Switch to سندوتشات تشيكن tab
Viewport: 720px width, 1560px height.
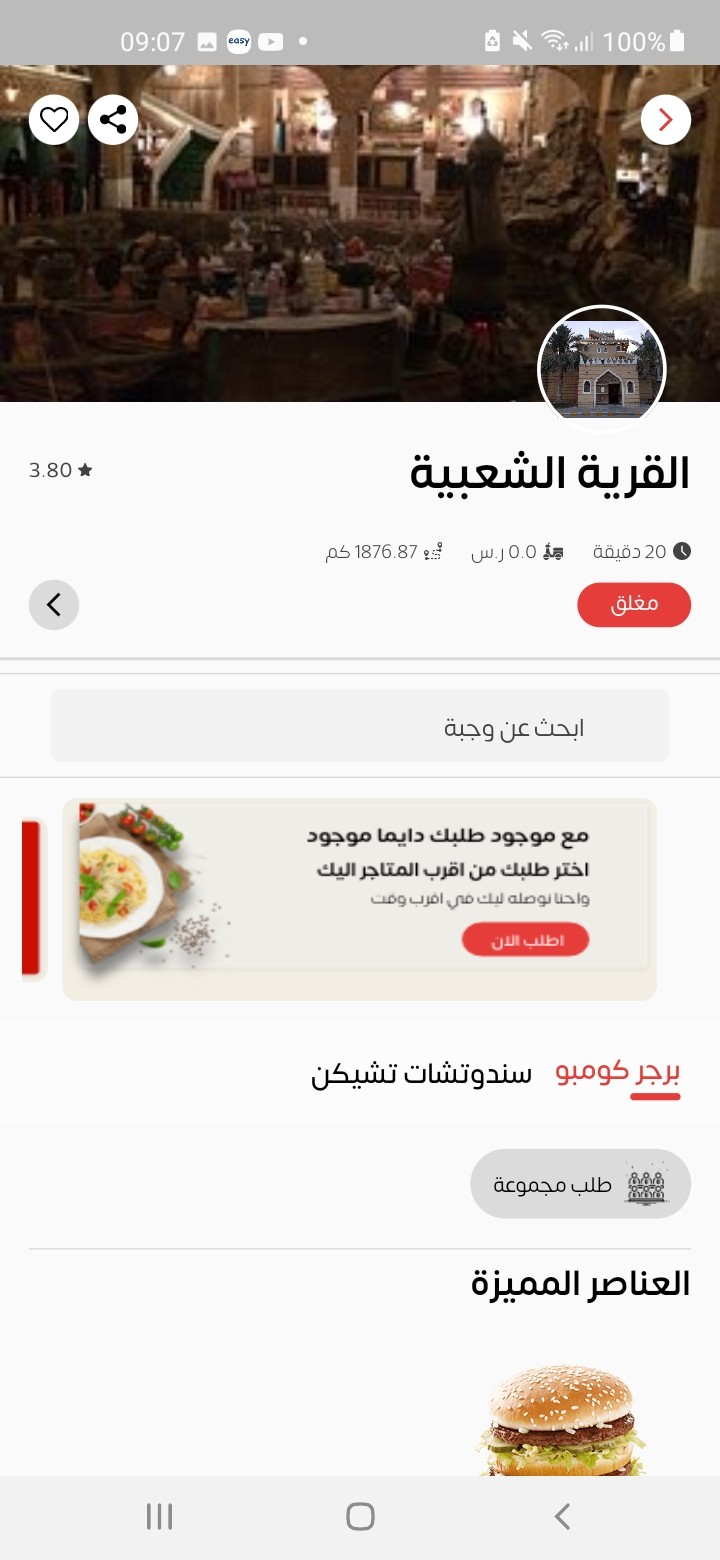click(x=421, y=1075)
